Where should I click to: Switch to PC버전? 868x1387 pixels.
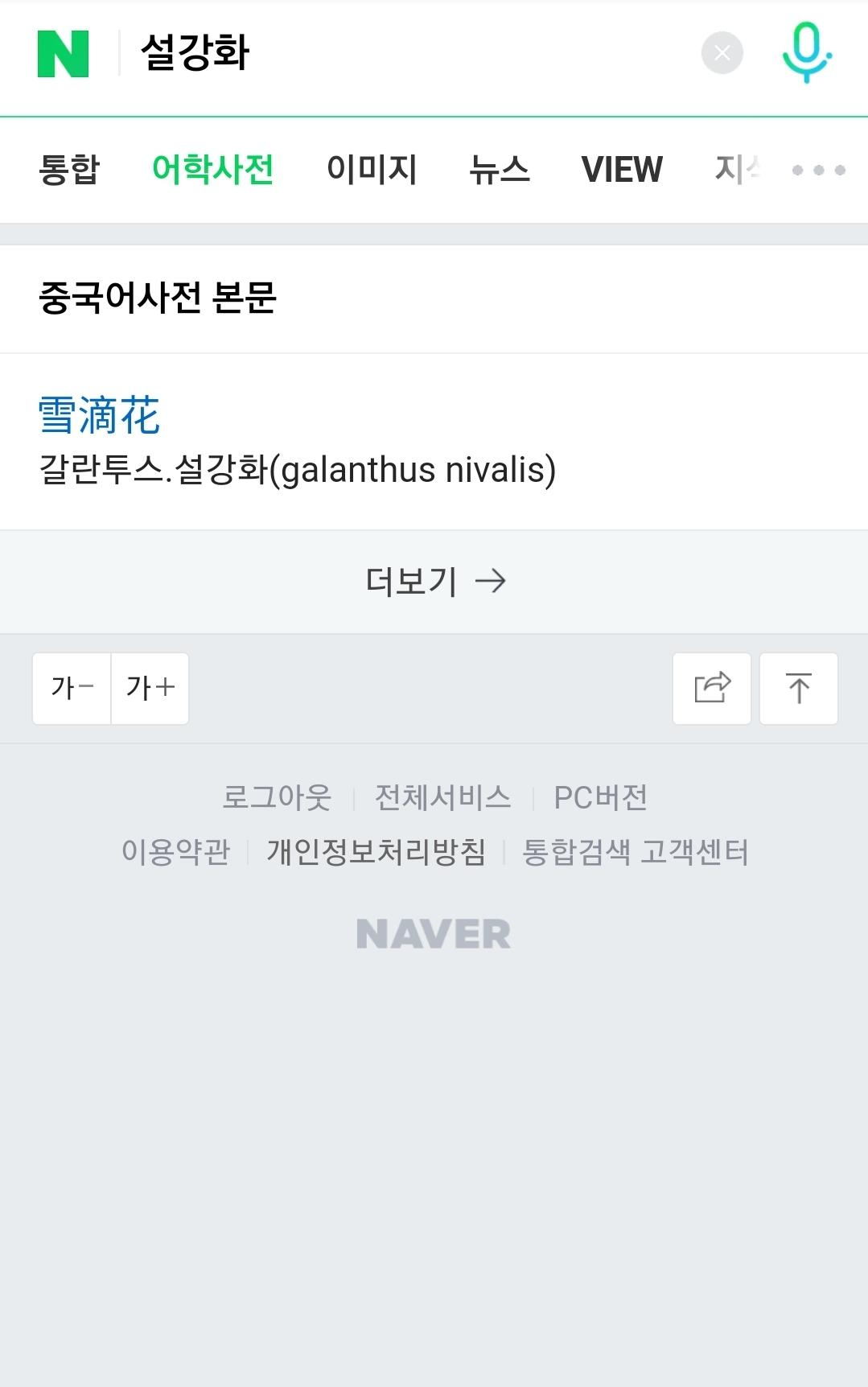600,797
